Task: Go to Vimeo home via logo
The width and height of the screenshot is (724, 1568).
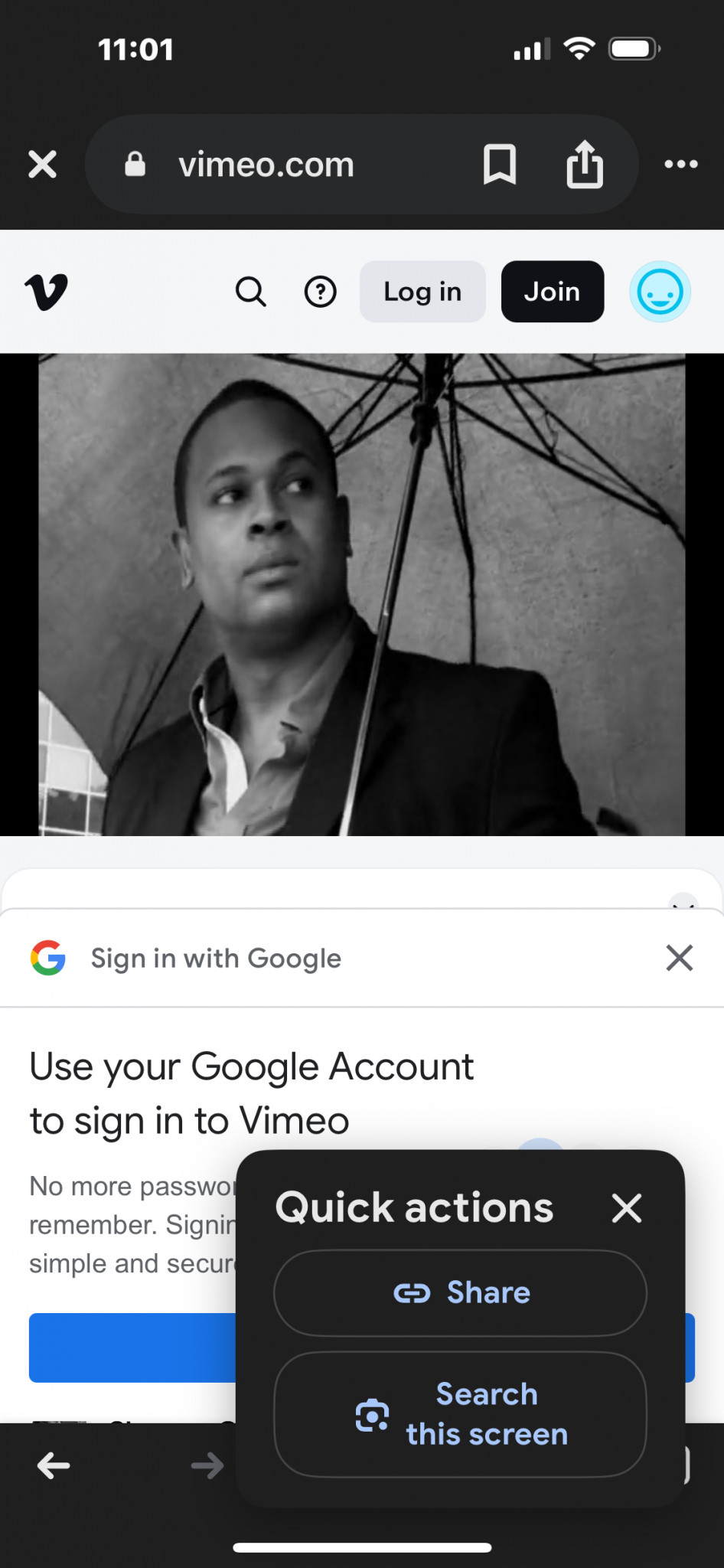Action: (46, 292)
